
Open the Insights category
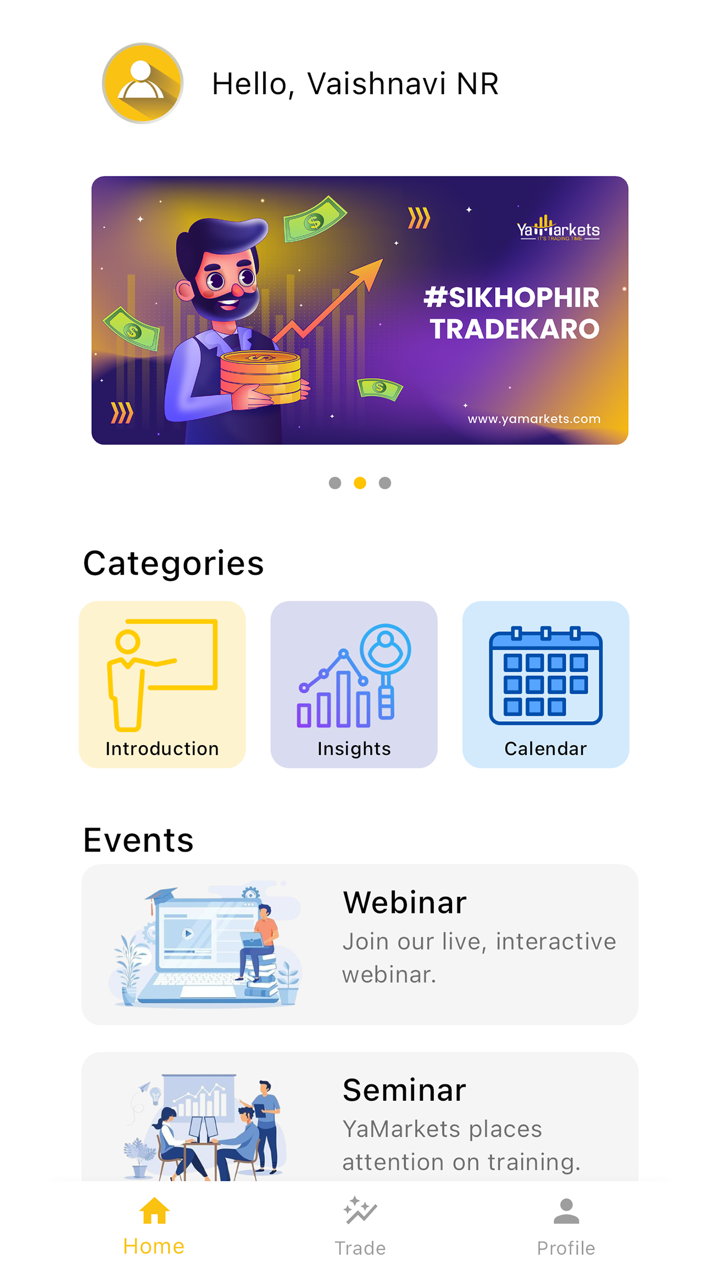pos(354,684)
